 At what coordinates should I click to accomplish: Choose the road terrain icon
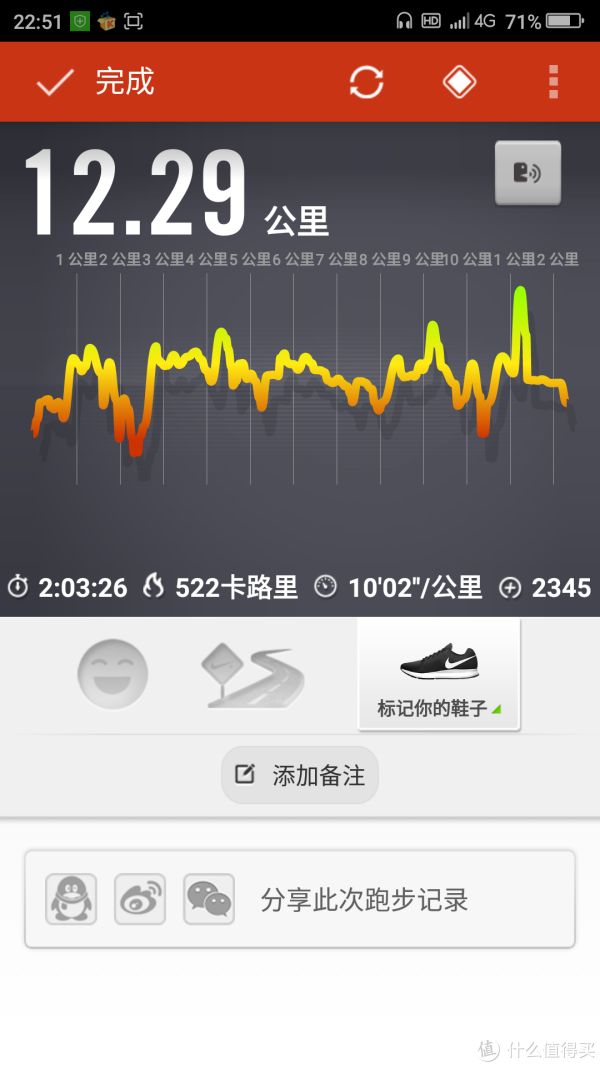252,674
